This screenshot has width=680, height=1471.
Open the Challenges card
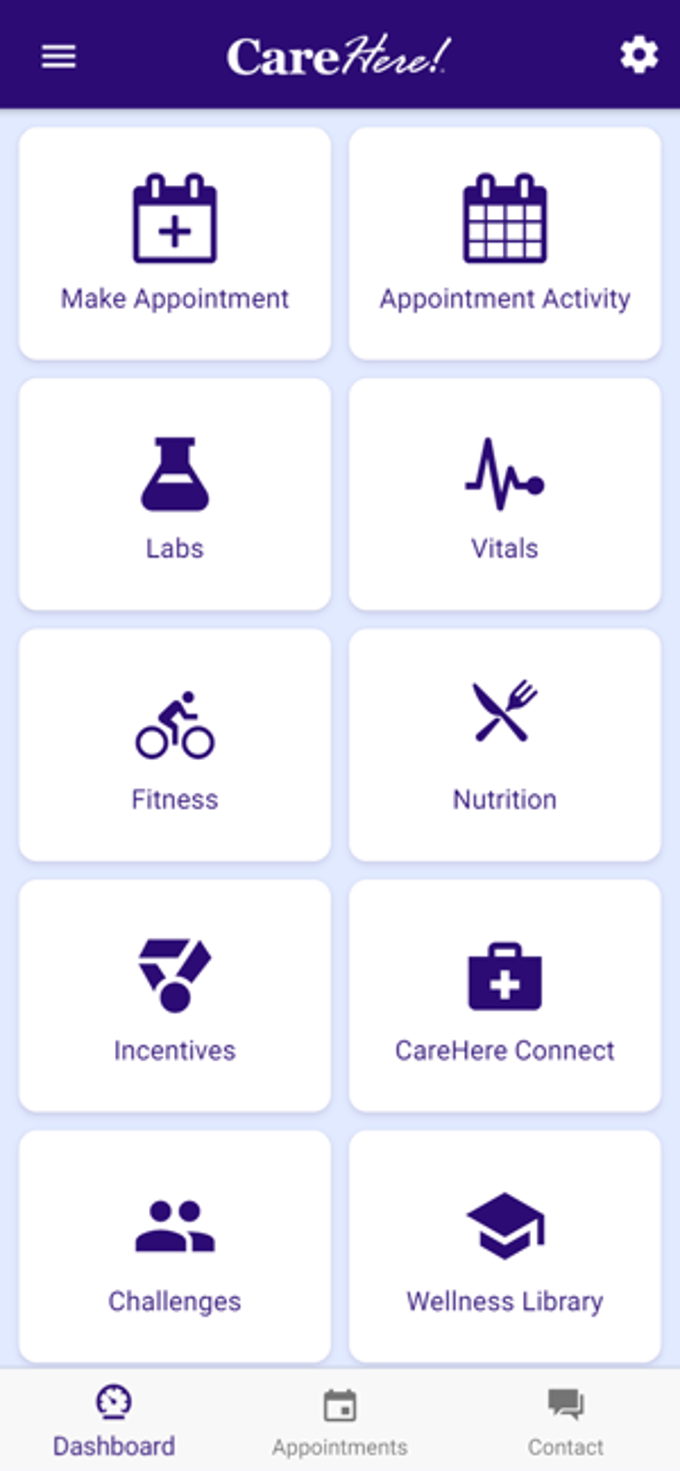point(175,1247)
